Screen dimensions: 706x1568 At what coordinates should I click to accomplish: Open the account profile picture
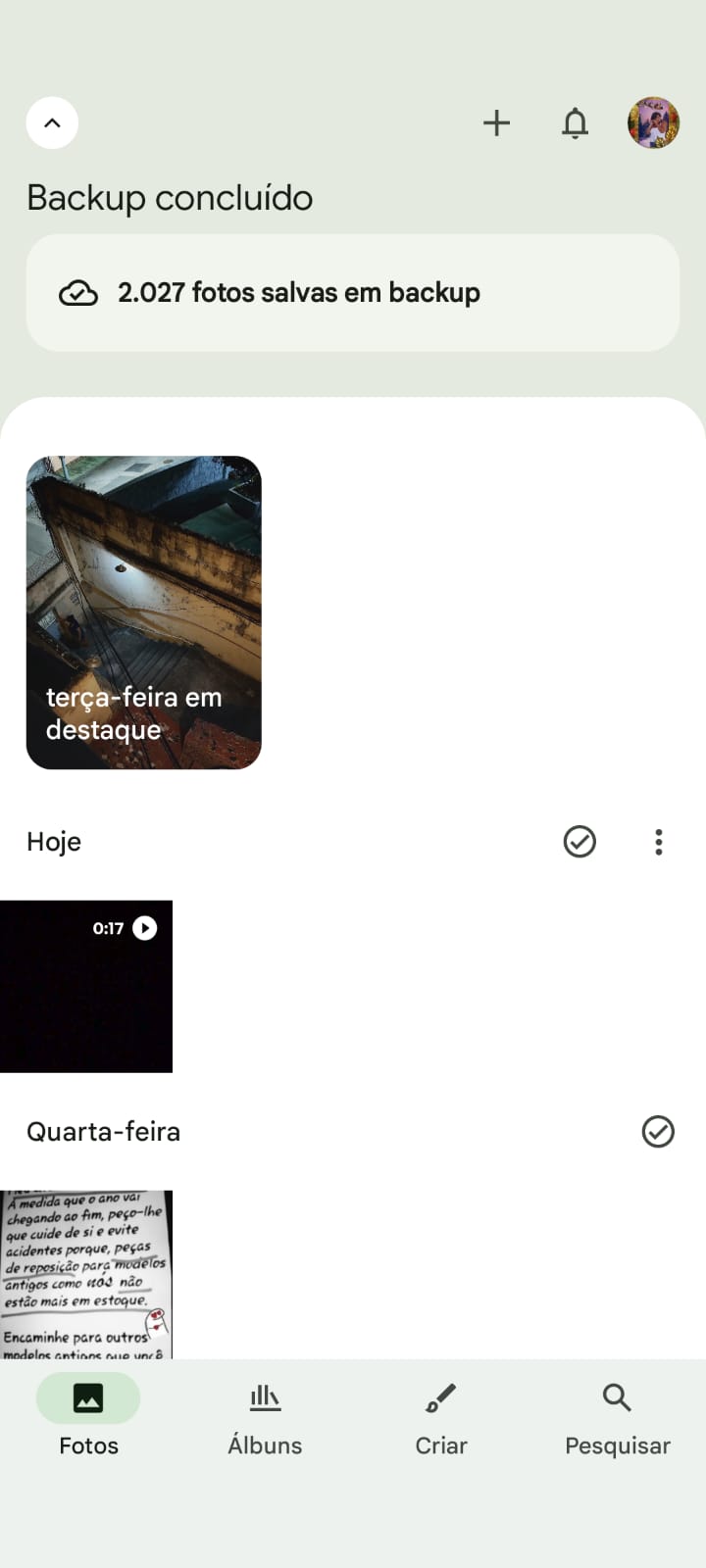click(653, 123)
